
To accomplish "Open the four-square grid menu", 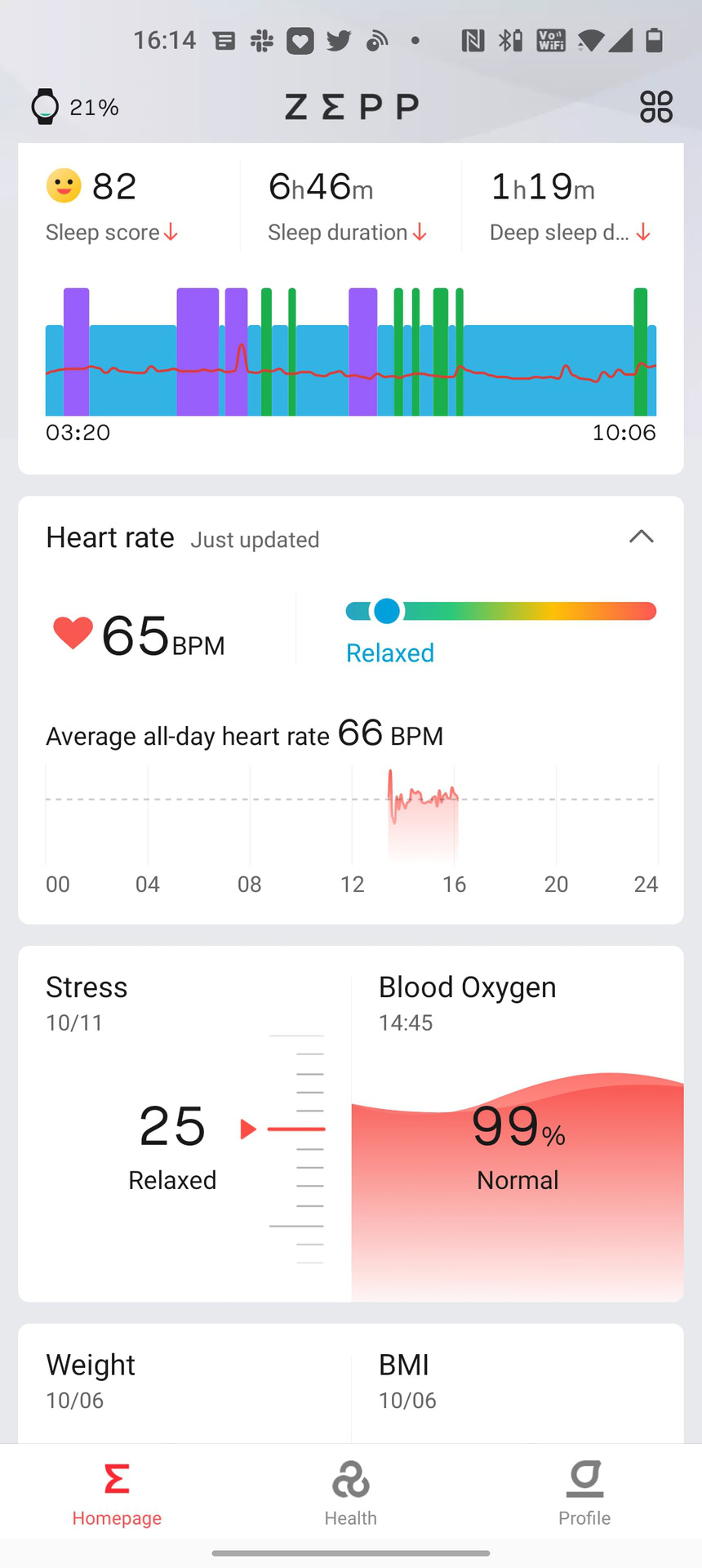I will [x=655, y=107].
